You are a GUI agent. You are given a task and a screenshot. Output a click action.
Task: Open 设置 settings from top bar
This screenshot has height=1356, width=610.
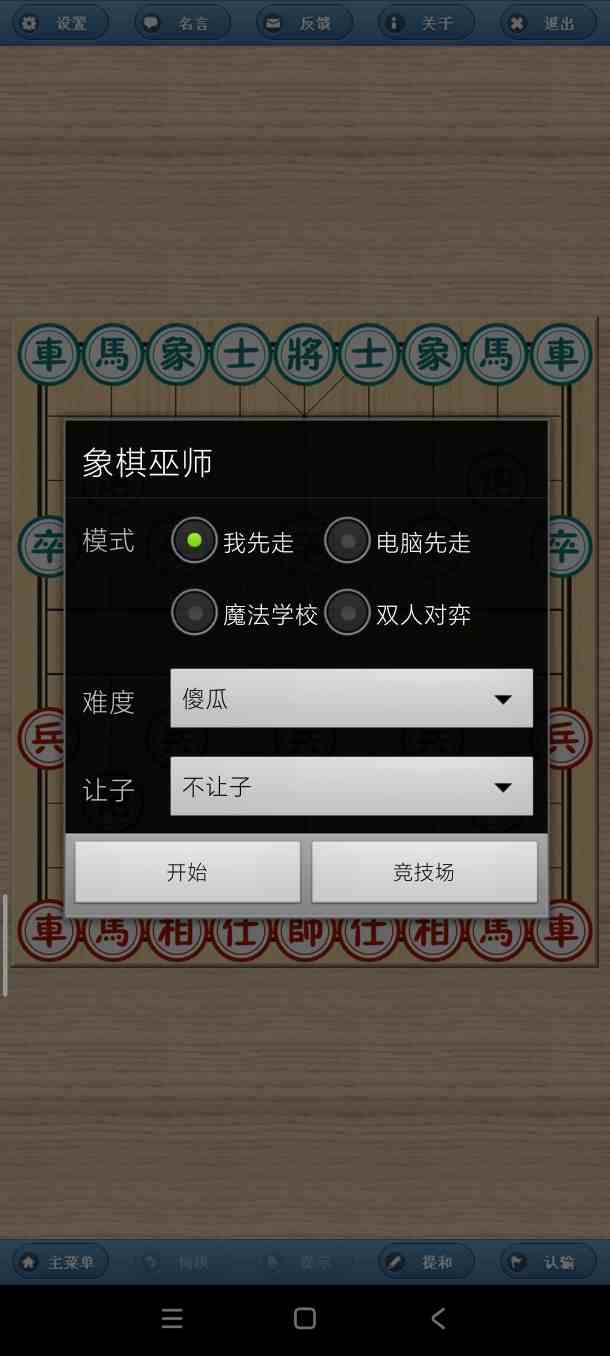tap(60, 23)
